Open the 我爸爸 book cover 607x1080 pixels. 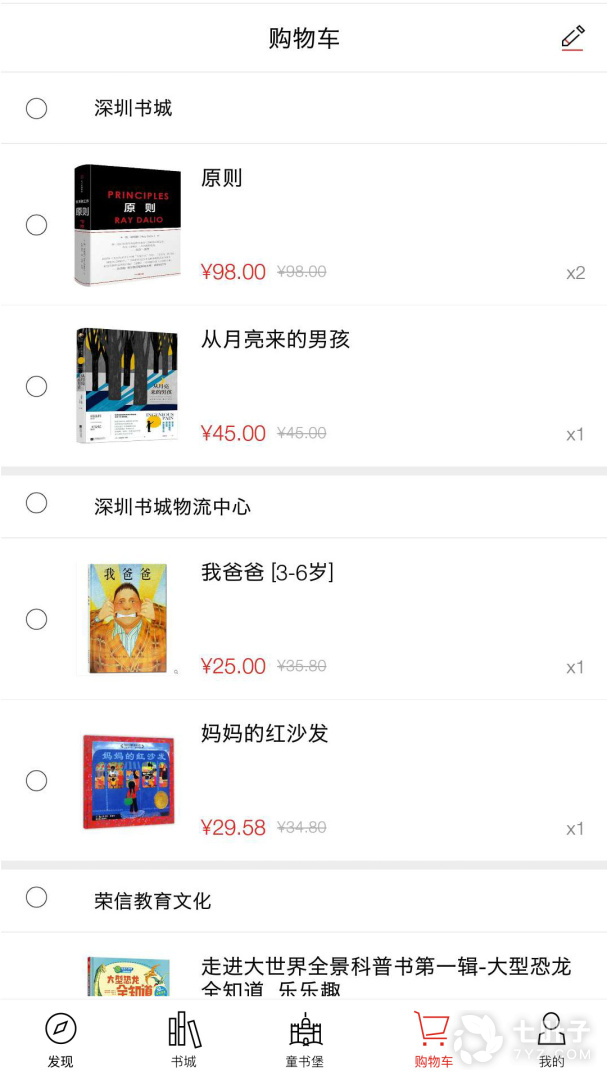click(x=127, y=619)
